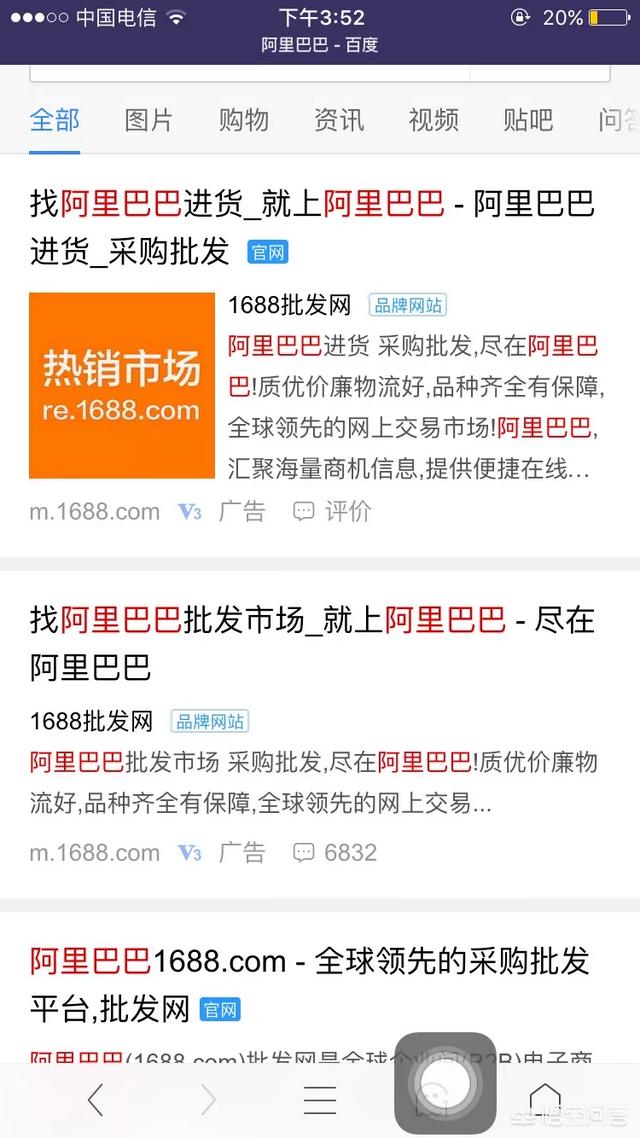The width and height of the screenshot is (640, 1138).
Task: Open the 资讯 tab
Action: click(x=338, y=121)
